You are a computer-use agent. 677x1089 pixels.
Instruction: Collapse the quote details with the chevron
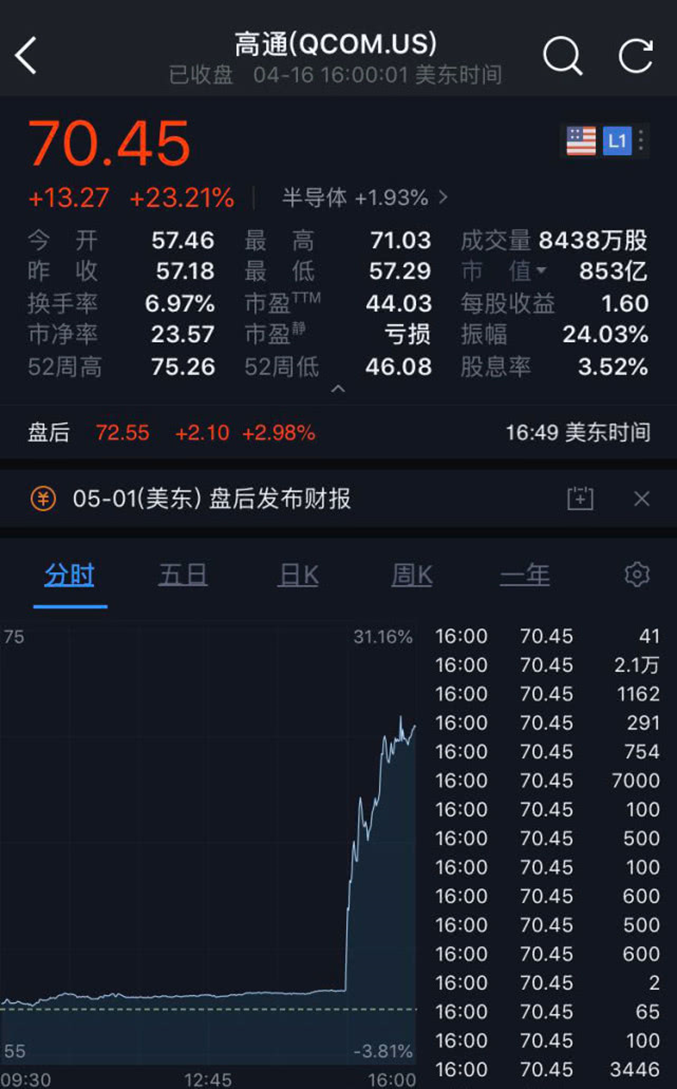tap(338, 389)
